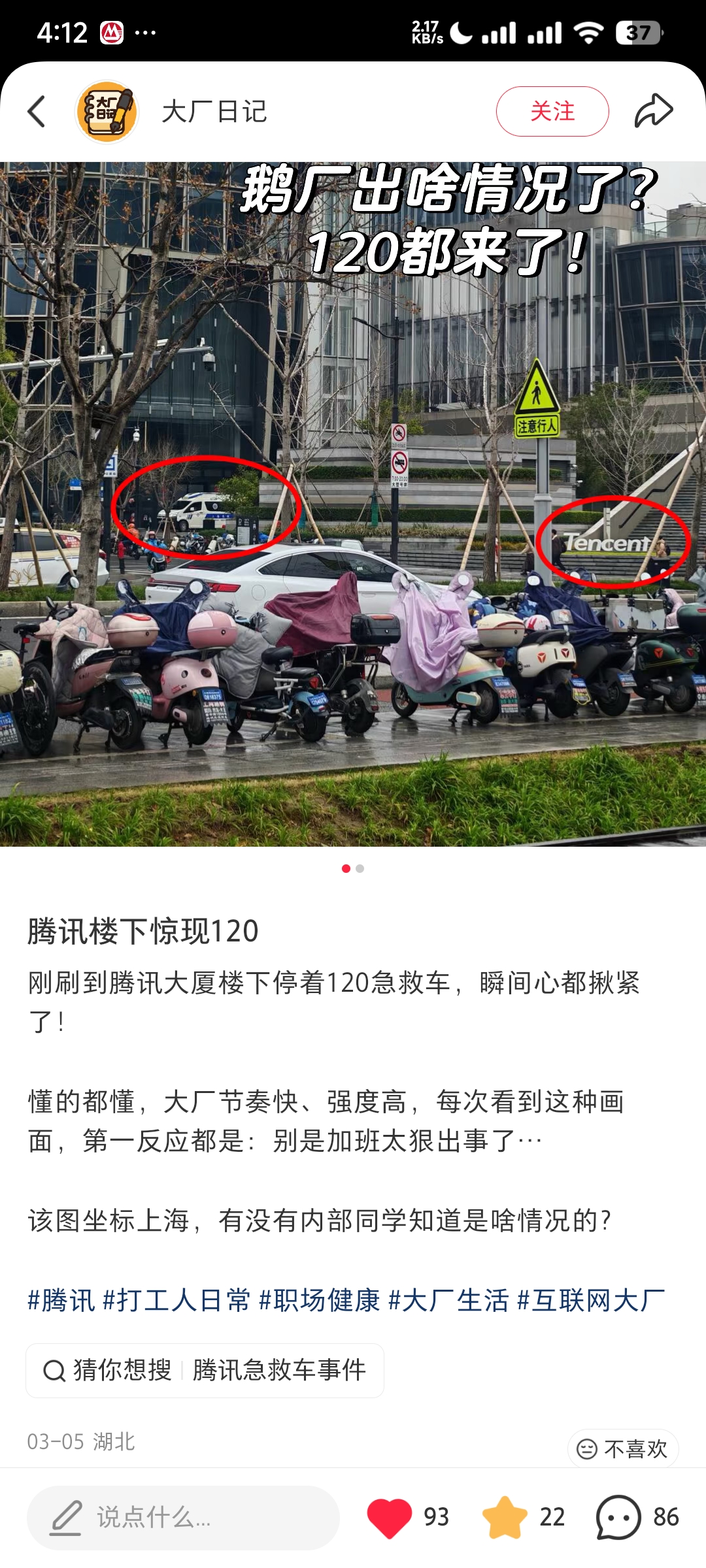Save post with the star icon
Image resolution: width=706 pixels, height=1568 pixels.
pyautogui.click(x=505, y=1517)
